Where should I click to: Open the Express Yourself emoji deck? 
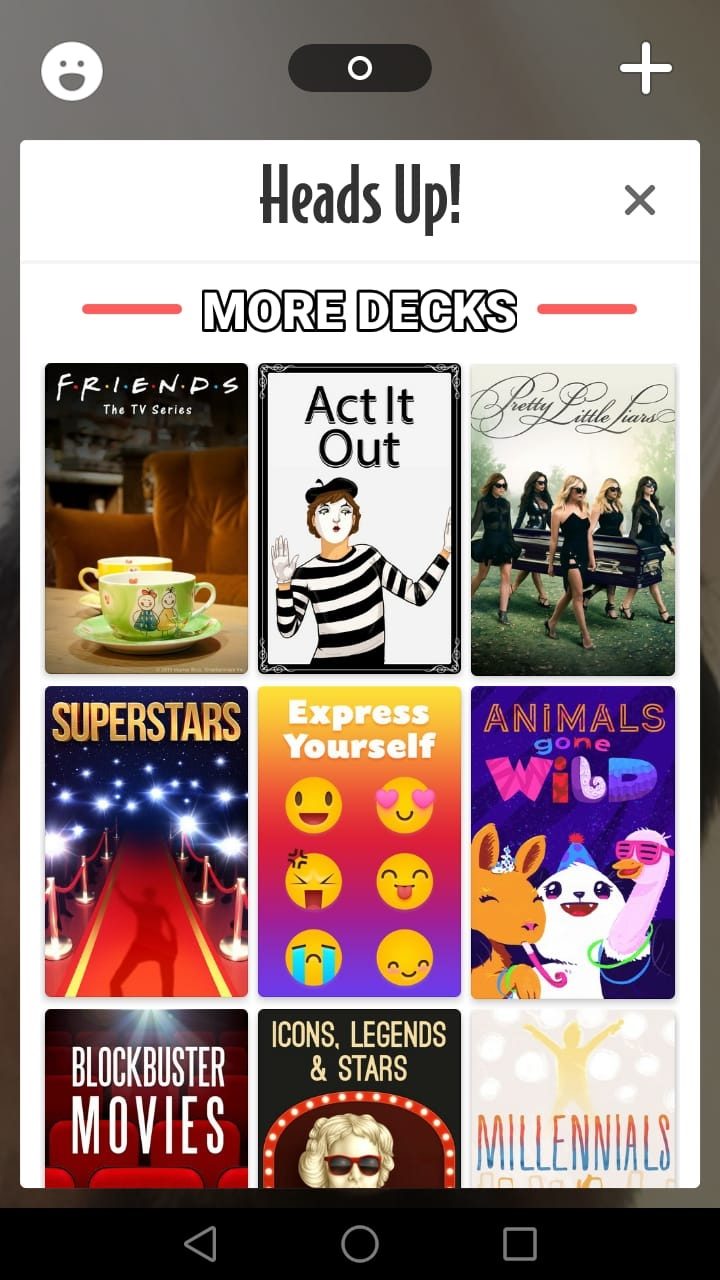click(x=359, y=841)
